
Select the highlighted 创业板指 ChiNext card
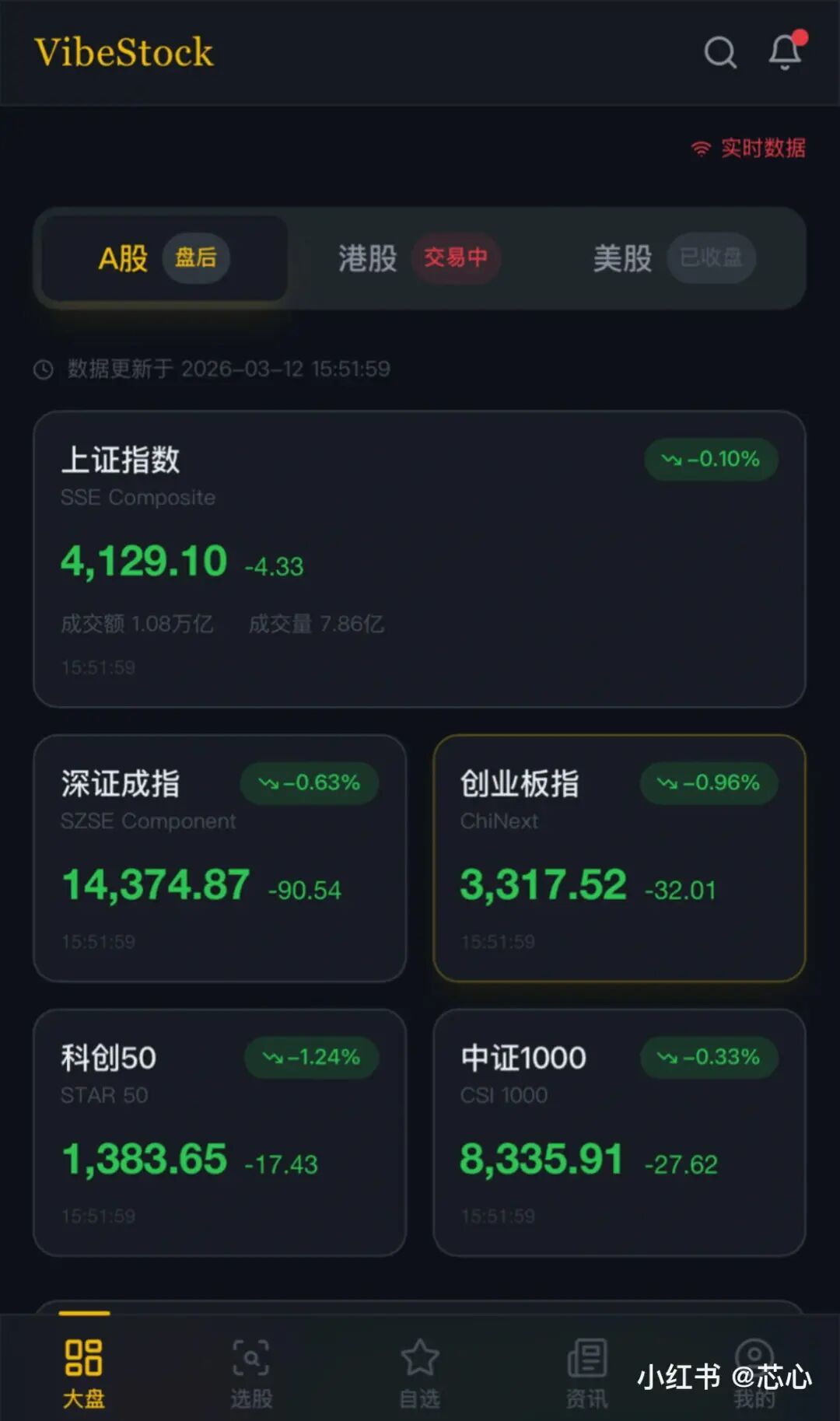coord(618,856)
